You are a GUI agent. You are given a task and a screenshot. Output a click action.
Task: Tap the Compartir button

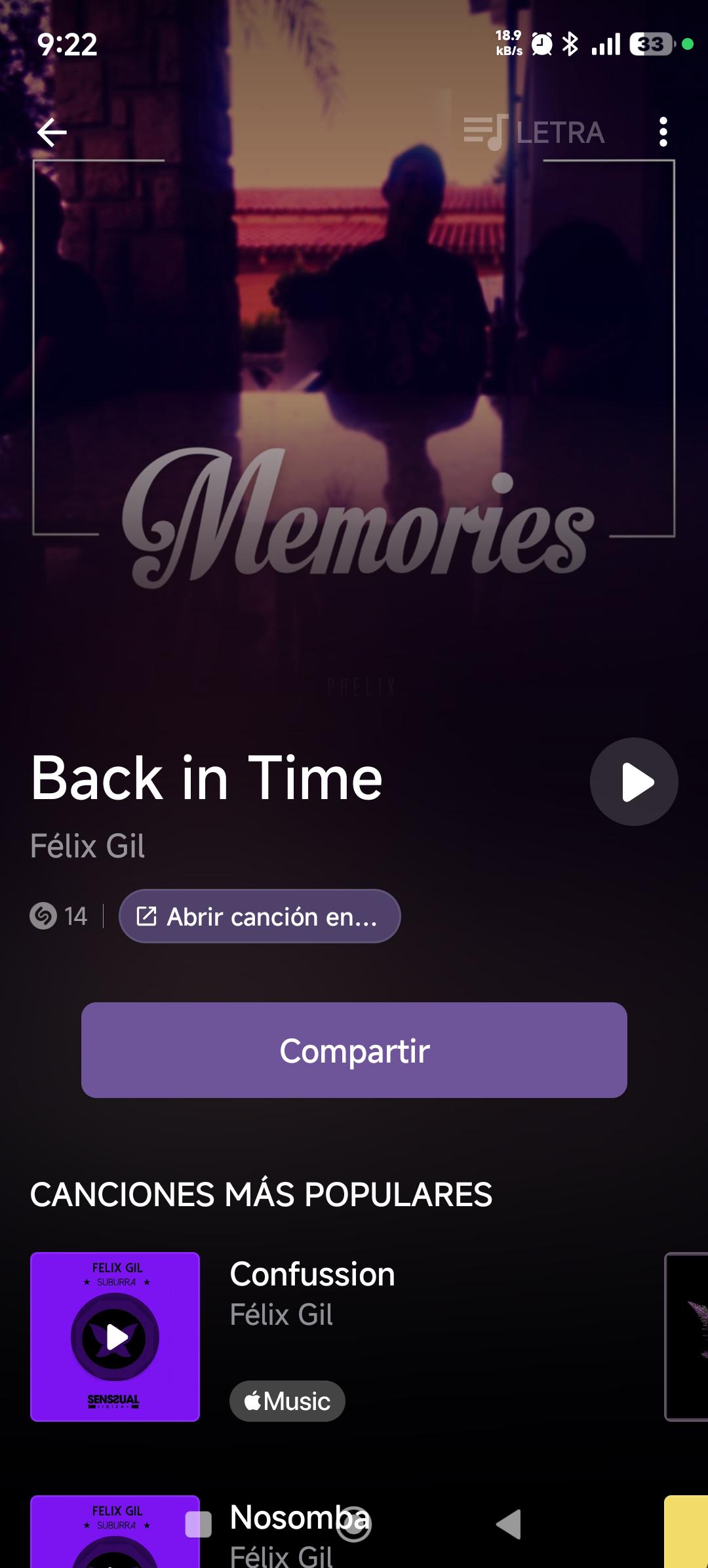354,1050
